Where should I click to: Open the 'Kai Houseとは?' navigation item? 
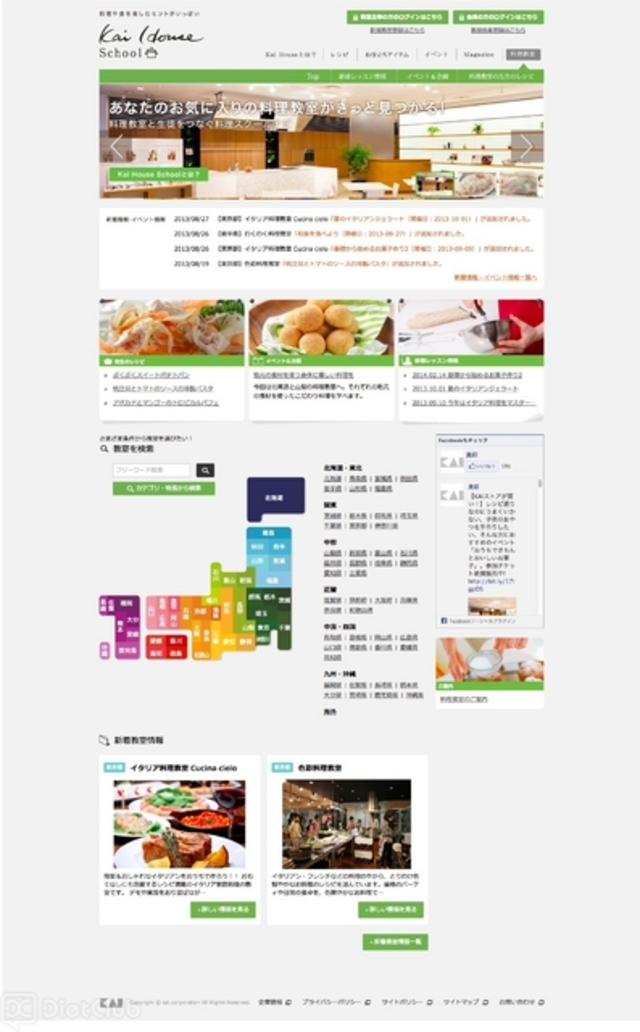290,54
